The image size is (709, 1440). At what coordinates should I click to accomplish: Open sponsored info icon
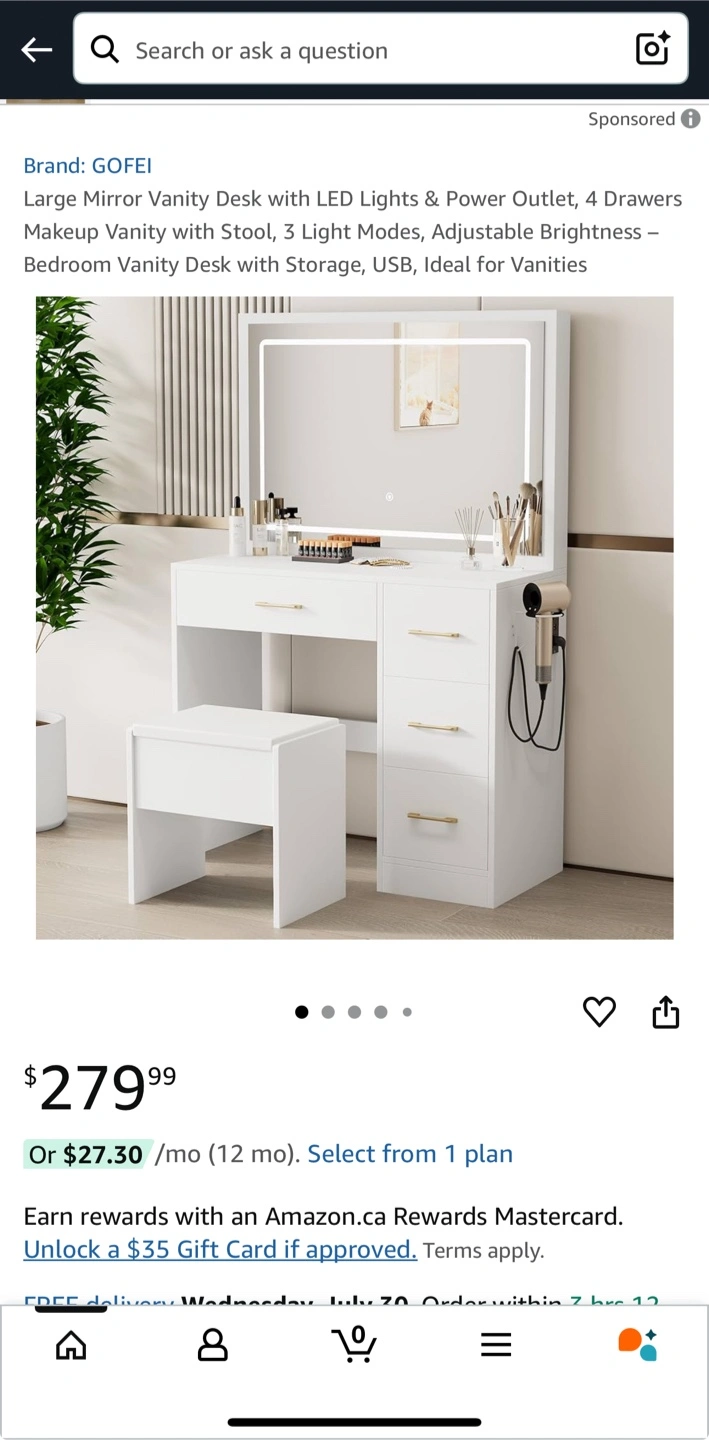pos(691,119)
